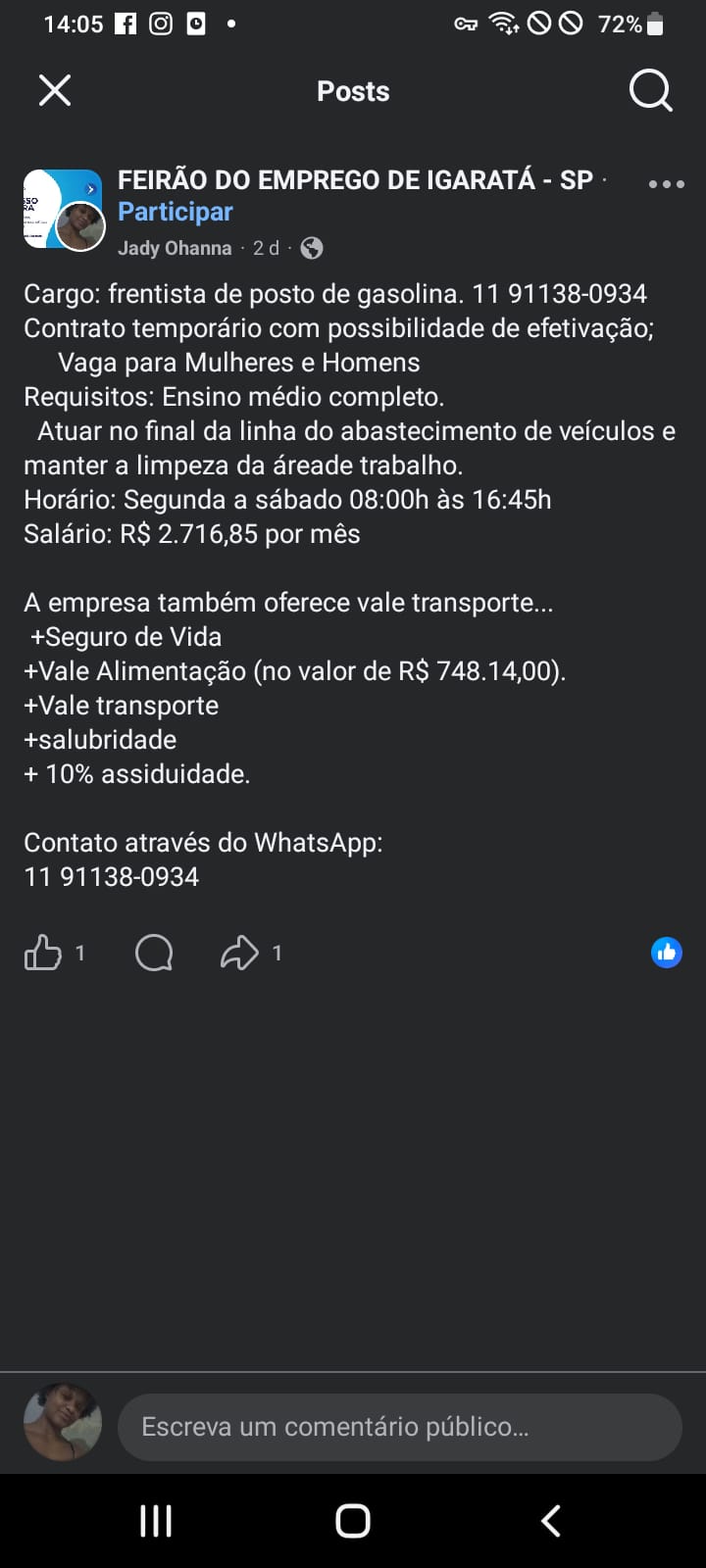
Task: Go to the home screen
Action: tap(353, 1521)
